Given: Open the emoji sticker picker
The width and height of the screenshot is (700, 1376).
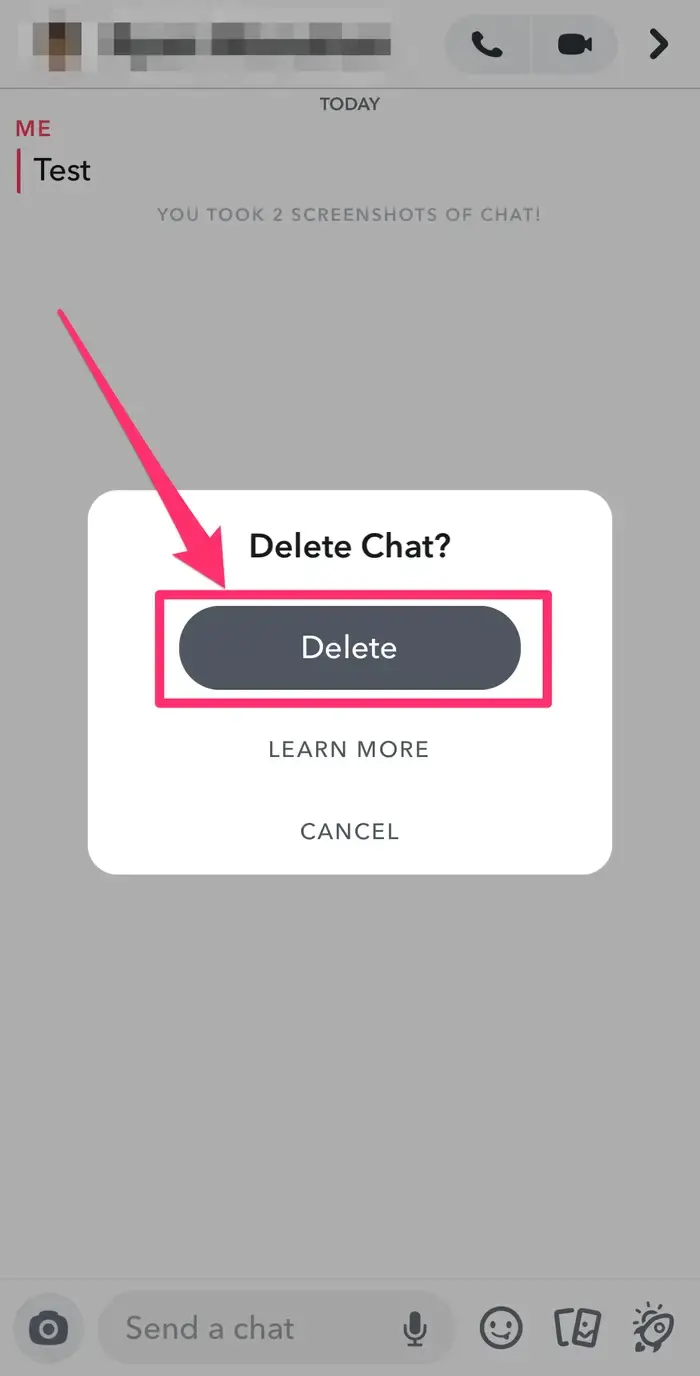Looking at the screenshot, I should pyautogui.click(x=501, y=1328).
